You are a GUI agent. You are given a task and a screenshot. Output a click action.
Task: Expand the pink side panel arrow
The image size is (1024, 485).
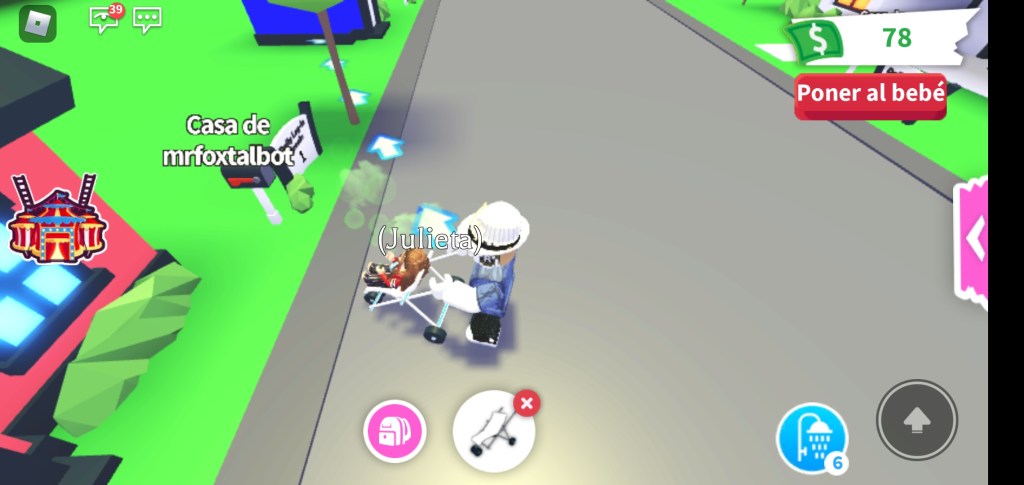[974, 239]
